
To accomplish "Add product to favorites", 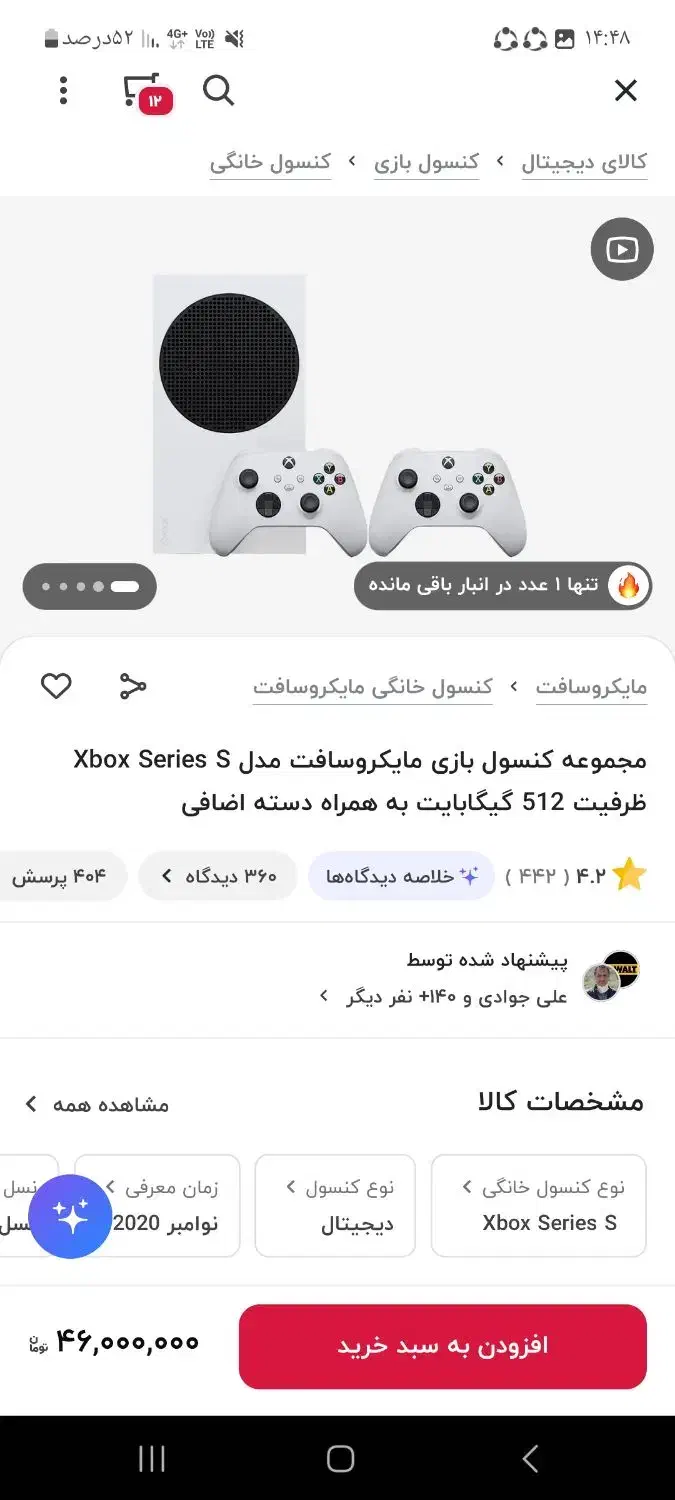I will click(56, 686).
